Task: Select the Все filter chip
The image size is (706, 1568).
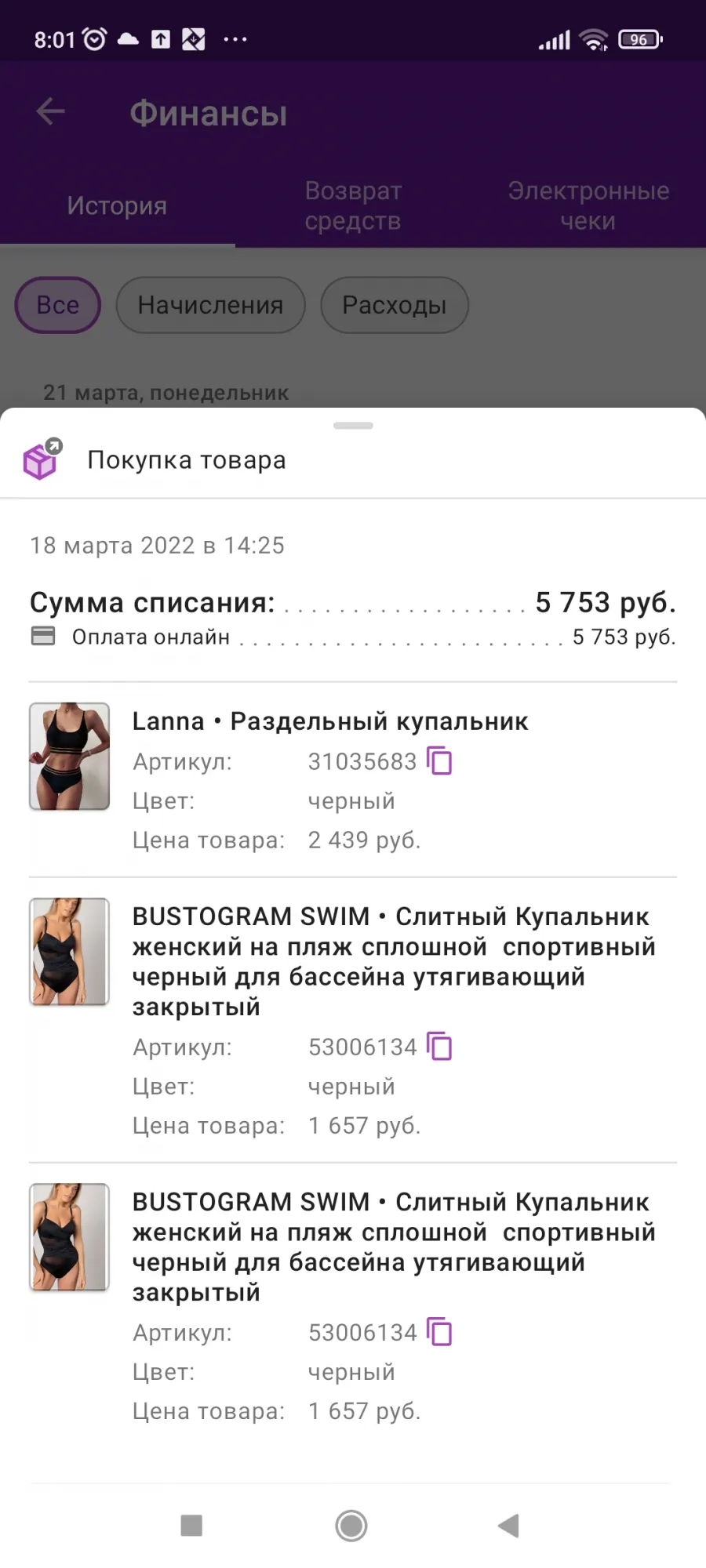Action: tap(58, 305)
